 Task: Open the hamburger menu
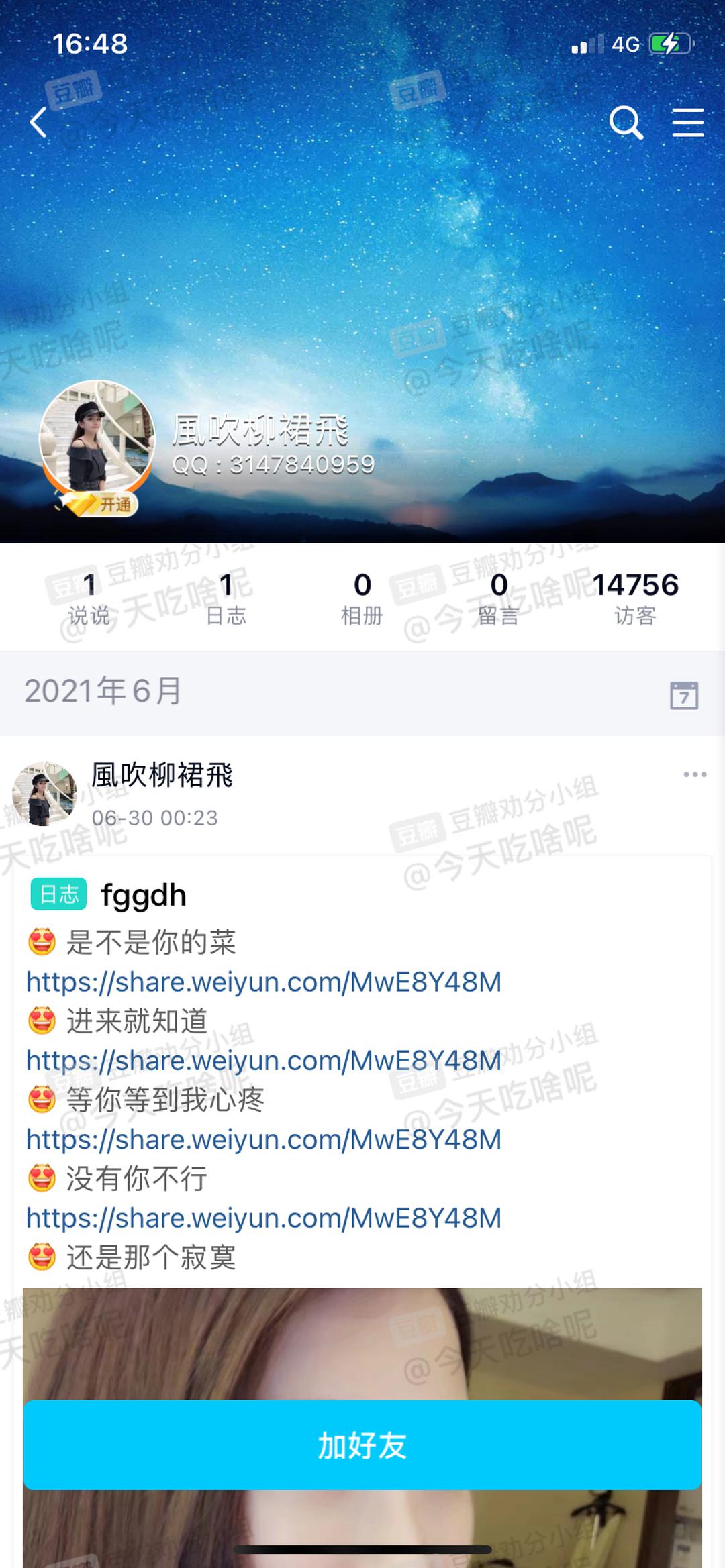pos(688,123)
